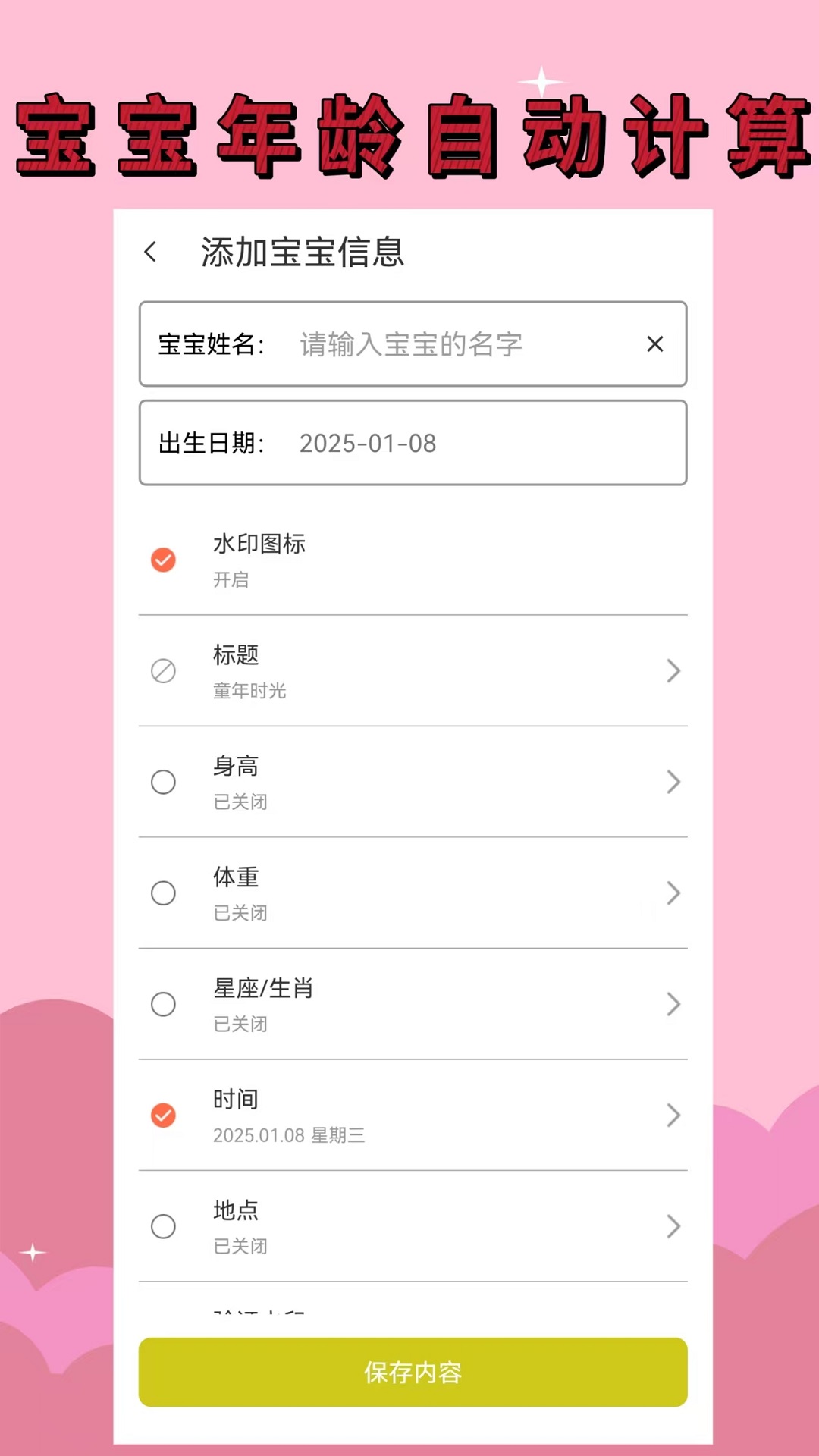Image resolution: width=819 pixels, height=1456 pixels.
Task: Click the disabled 标题 title icon
Action: tap(164, 671)
